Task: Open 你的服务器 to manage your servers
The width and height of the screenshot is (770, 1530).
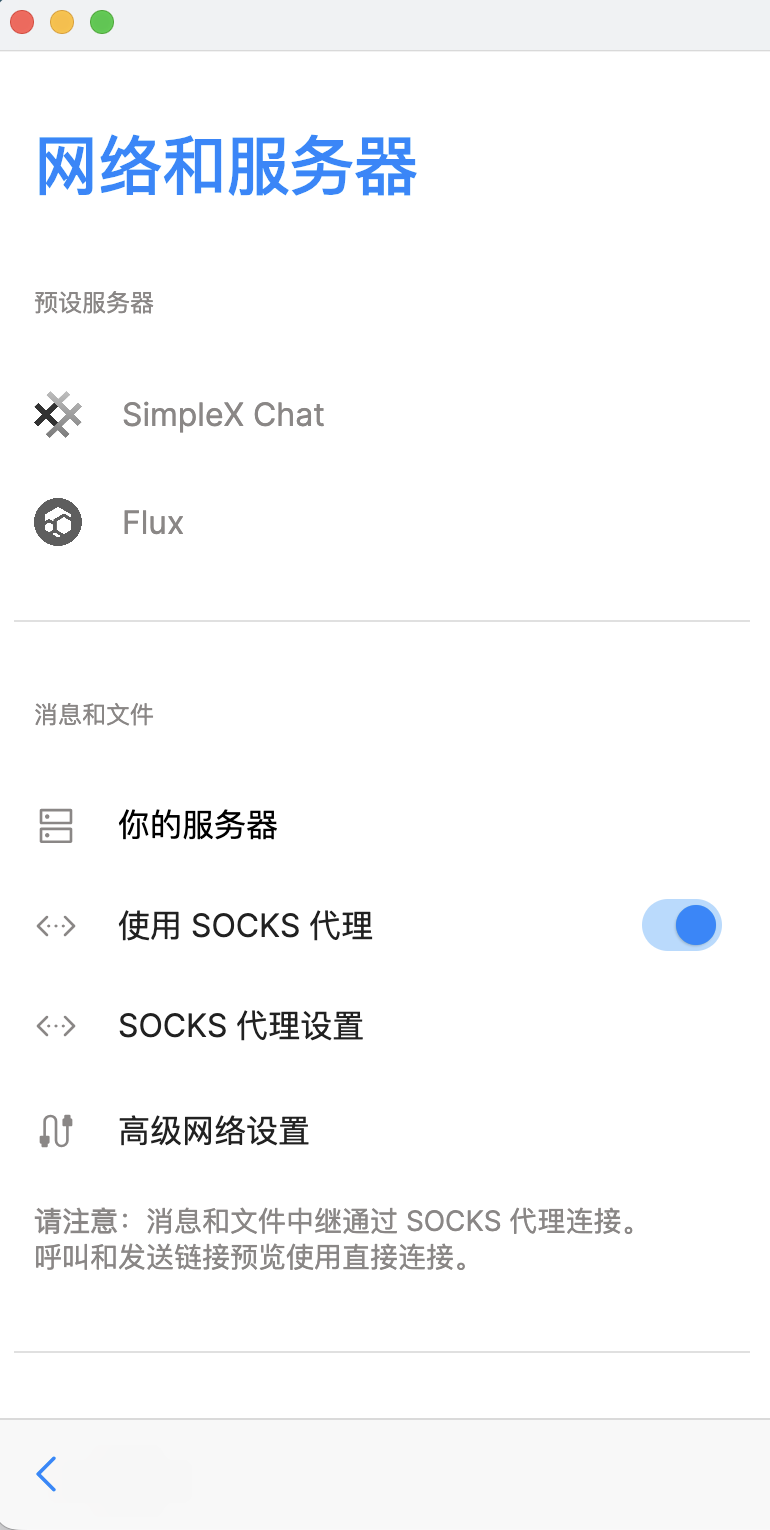Action: coord(199,826)
